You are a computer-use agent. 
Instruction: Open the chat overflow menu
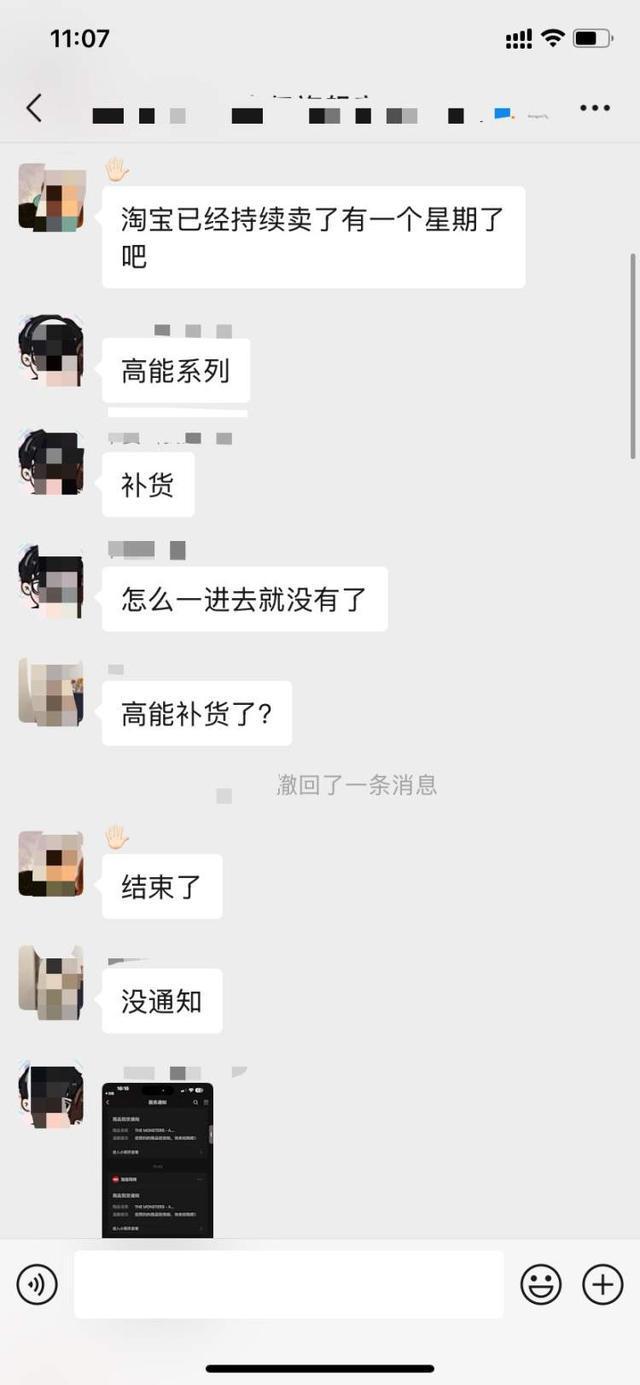click(595, 108)
